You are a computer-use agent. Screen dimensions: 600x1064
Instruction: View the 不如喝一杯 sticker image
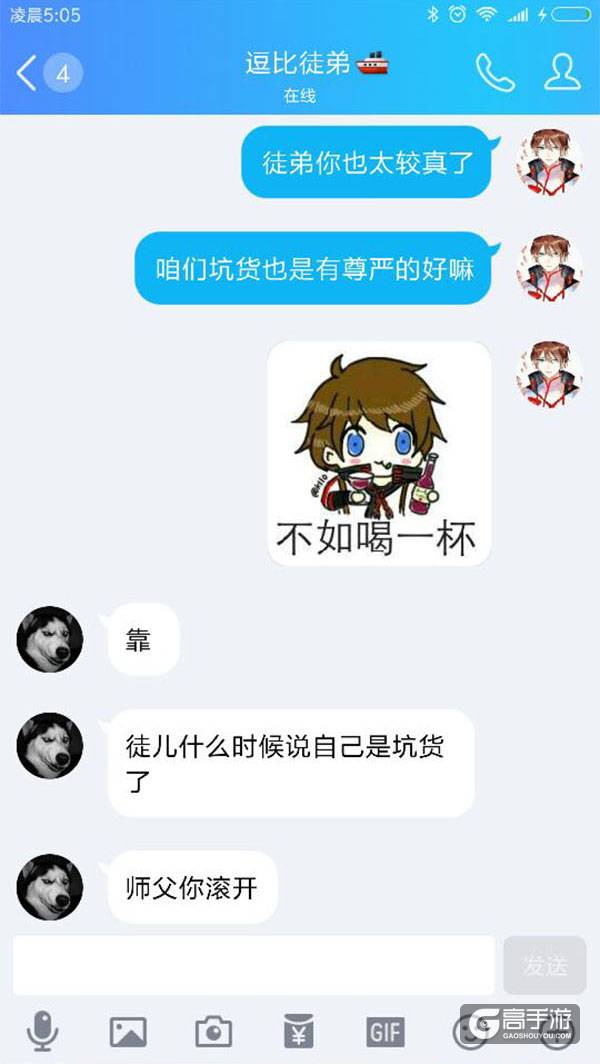[x=379, y=453]
